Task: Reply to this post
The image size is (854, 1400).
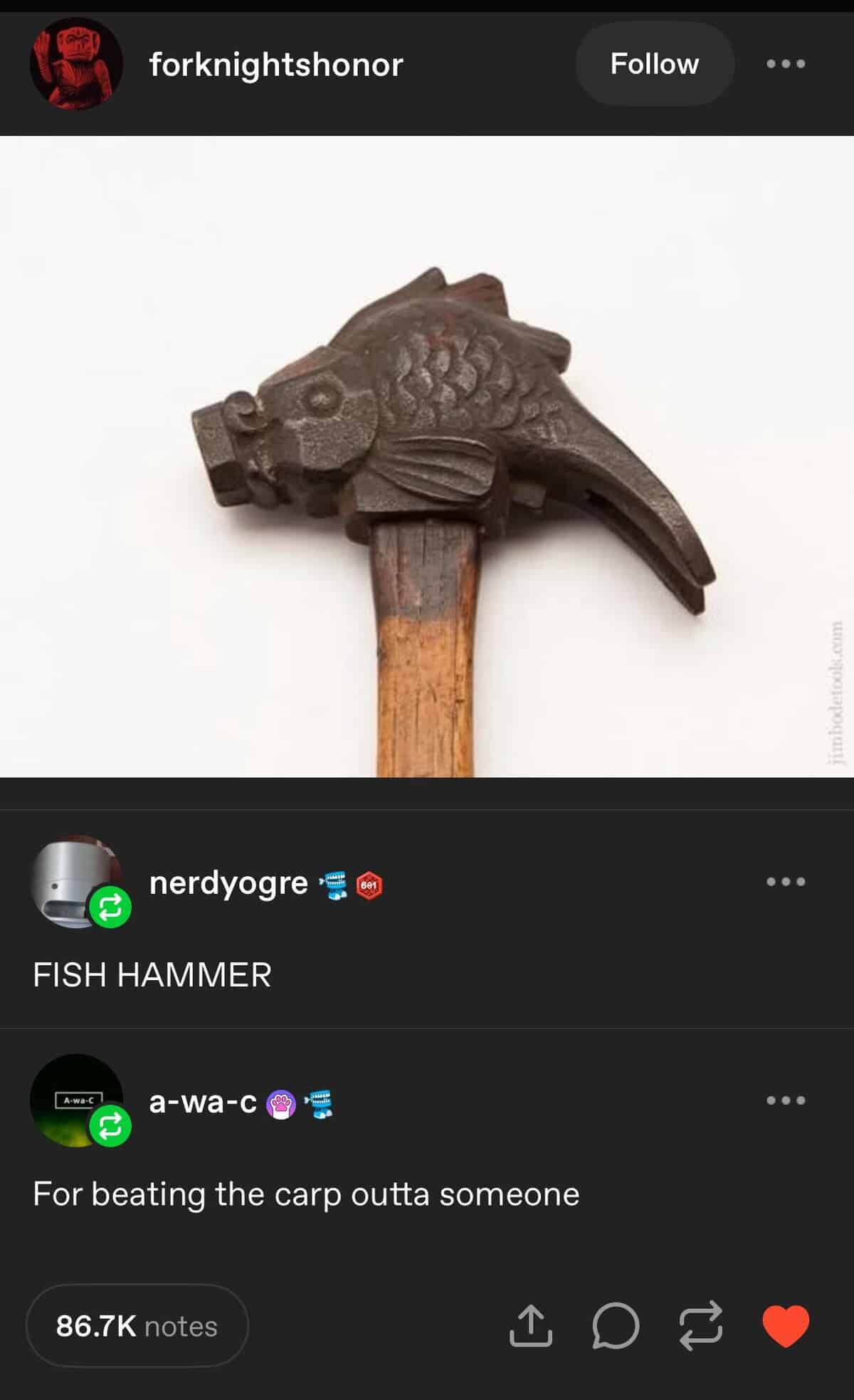Action: pos(616,1325)
